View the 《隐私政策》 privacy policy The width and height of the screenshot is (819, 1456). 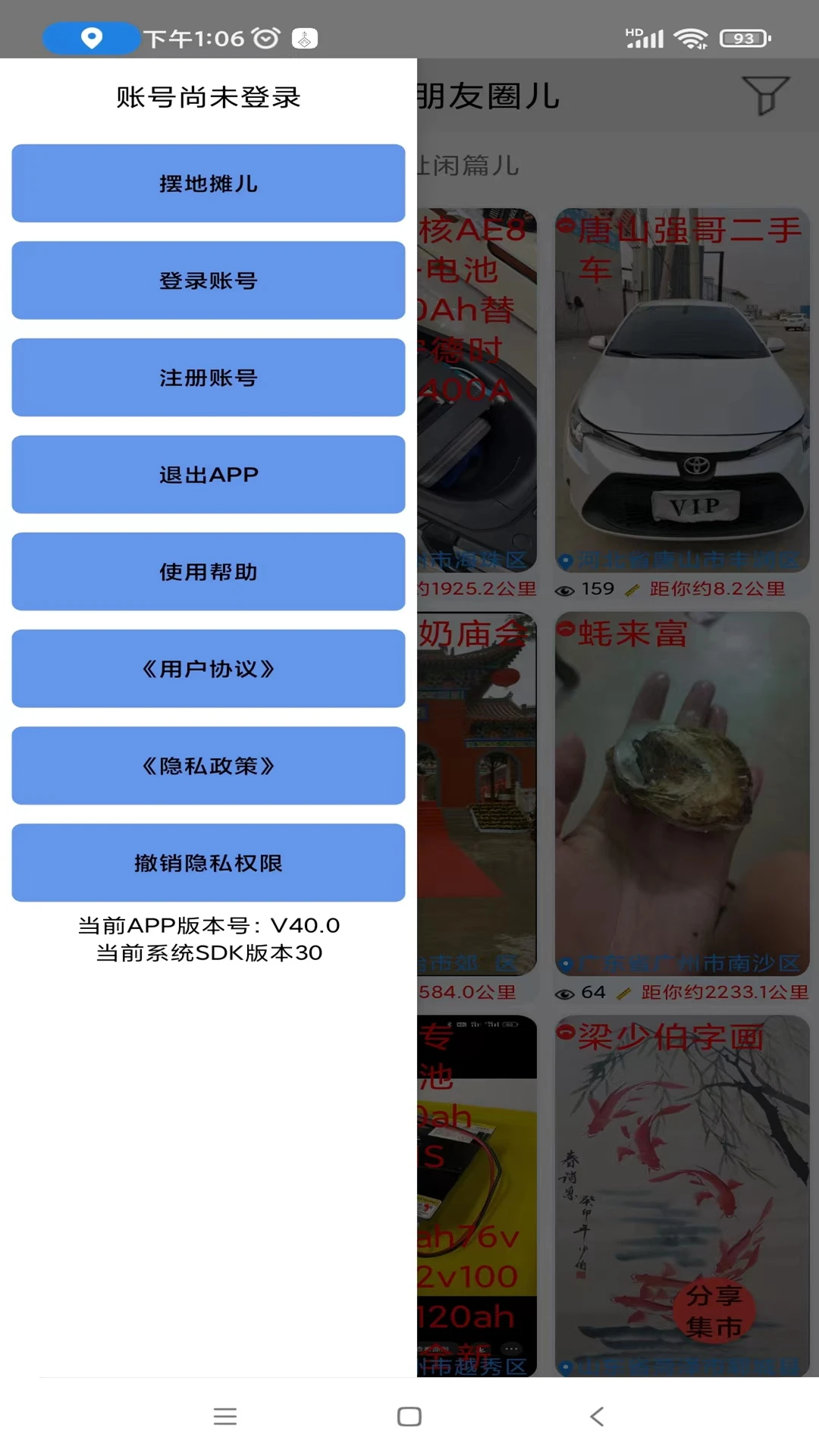tap(209, 766)
